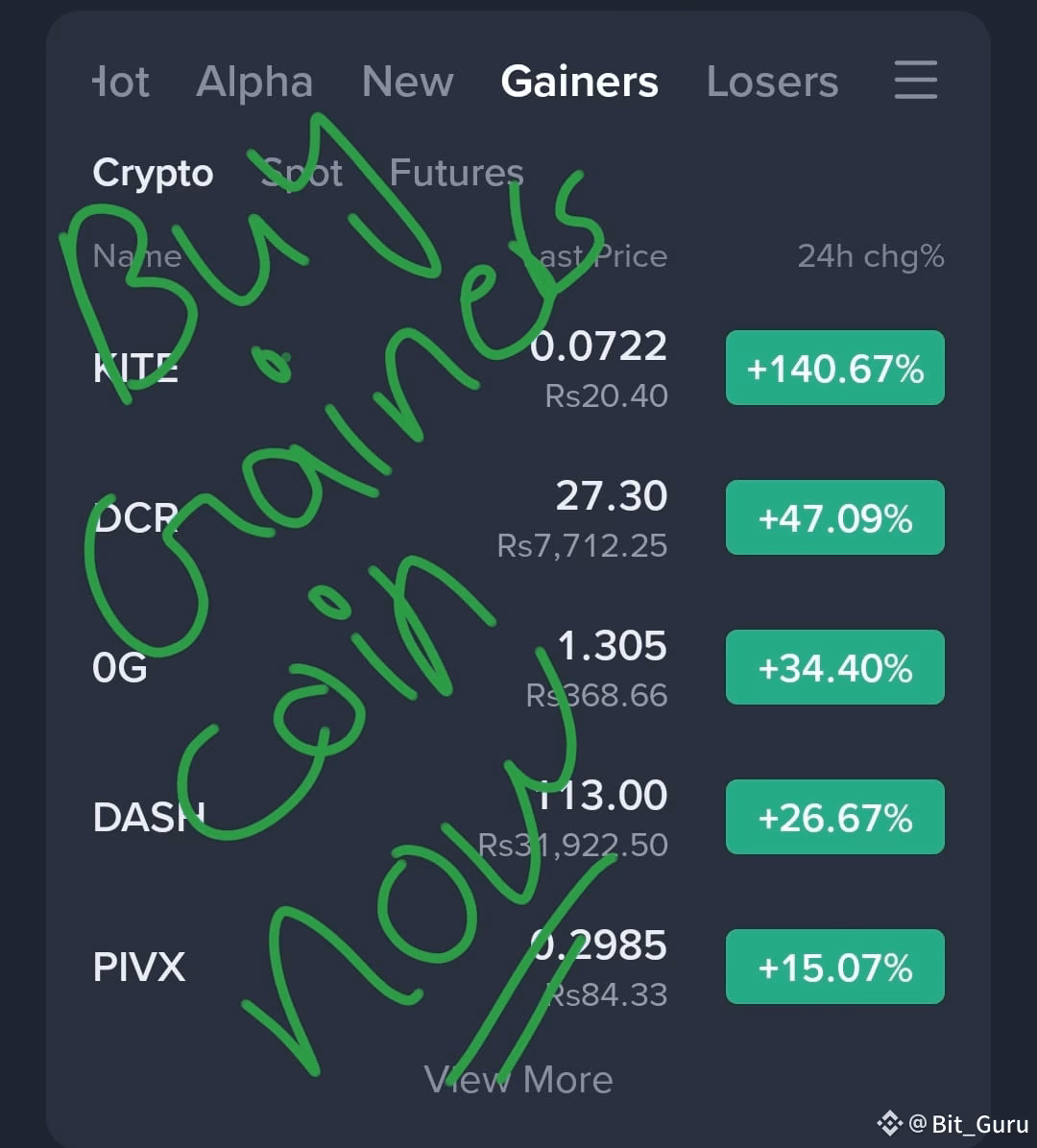
Task: Switch to the Hot tab
Action: (x=120, y=83)
